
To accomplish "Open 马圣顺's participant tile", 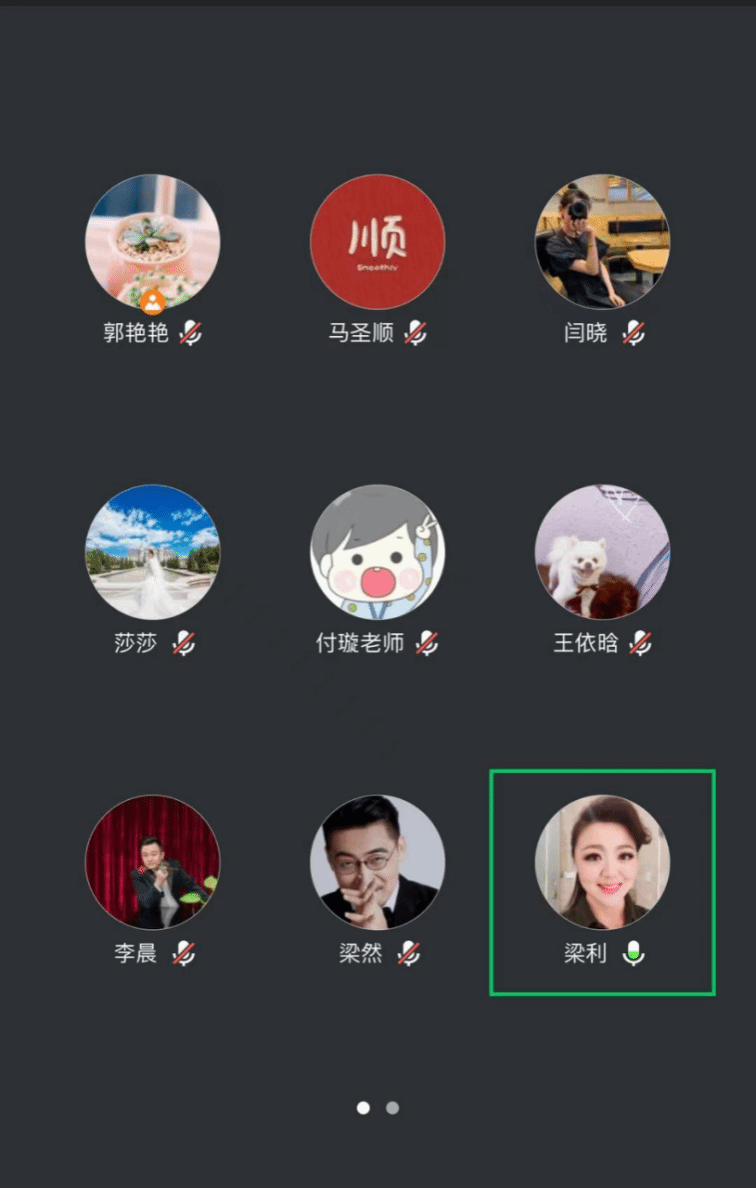I will click(x=377, y=241).
